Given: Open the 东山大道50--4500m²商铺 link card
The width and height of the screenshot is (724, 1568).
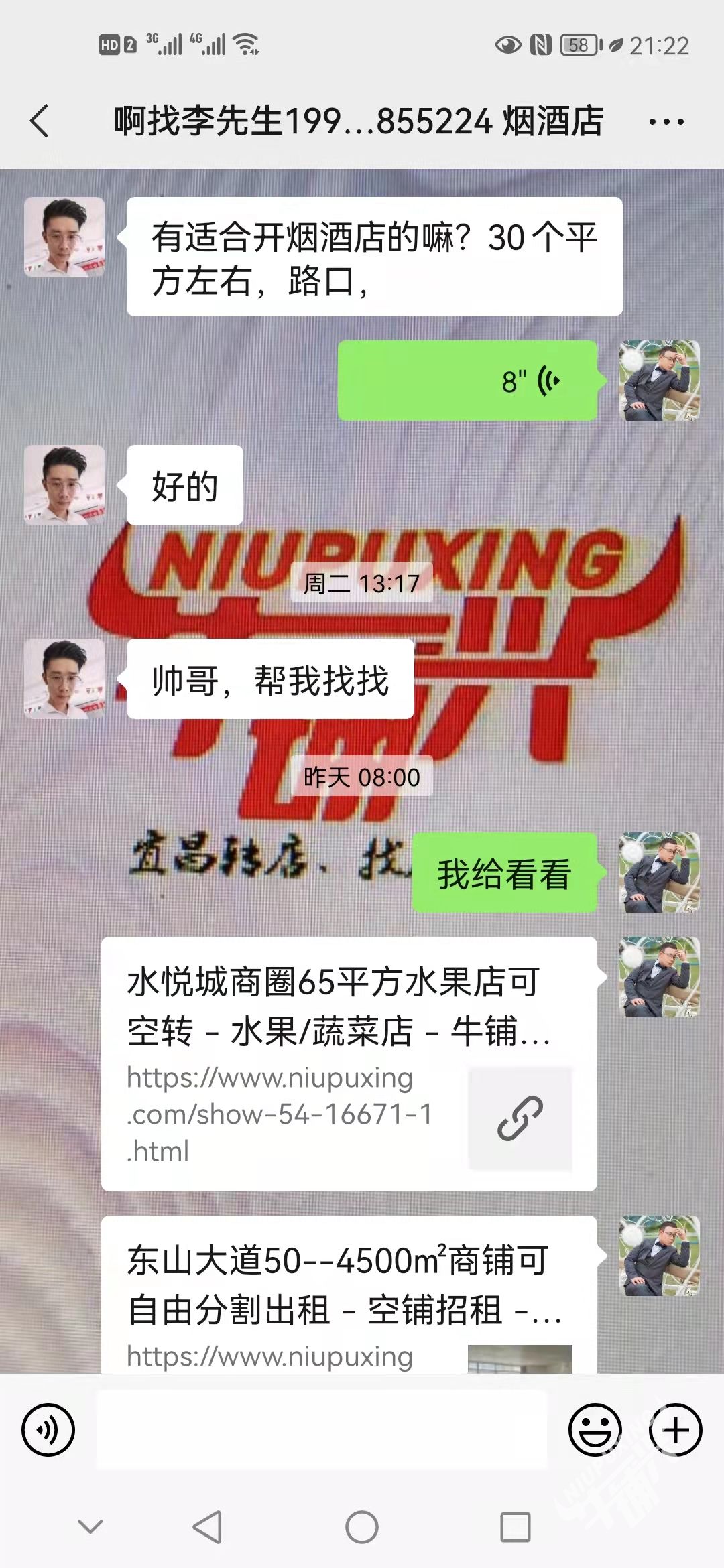Looking at the screenshot, I should point(349,1297).
